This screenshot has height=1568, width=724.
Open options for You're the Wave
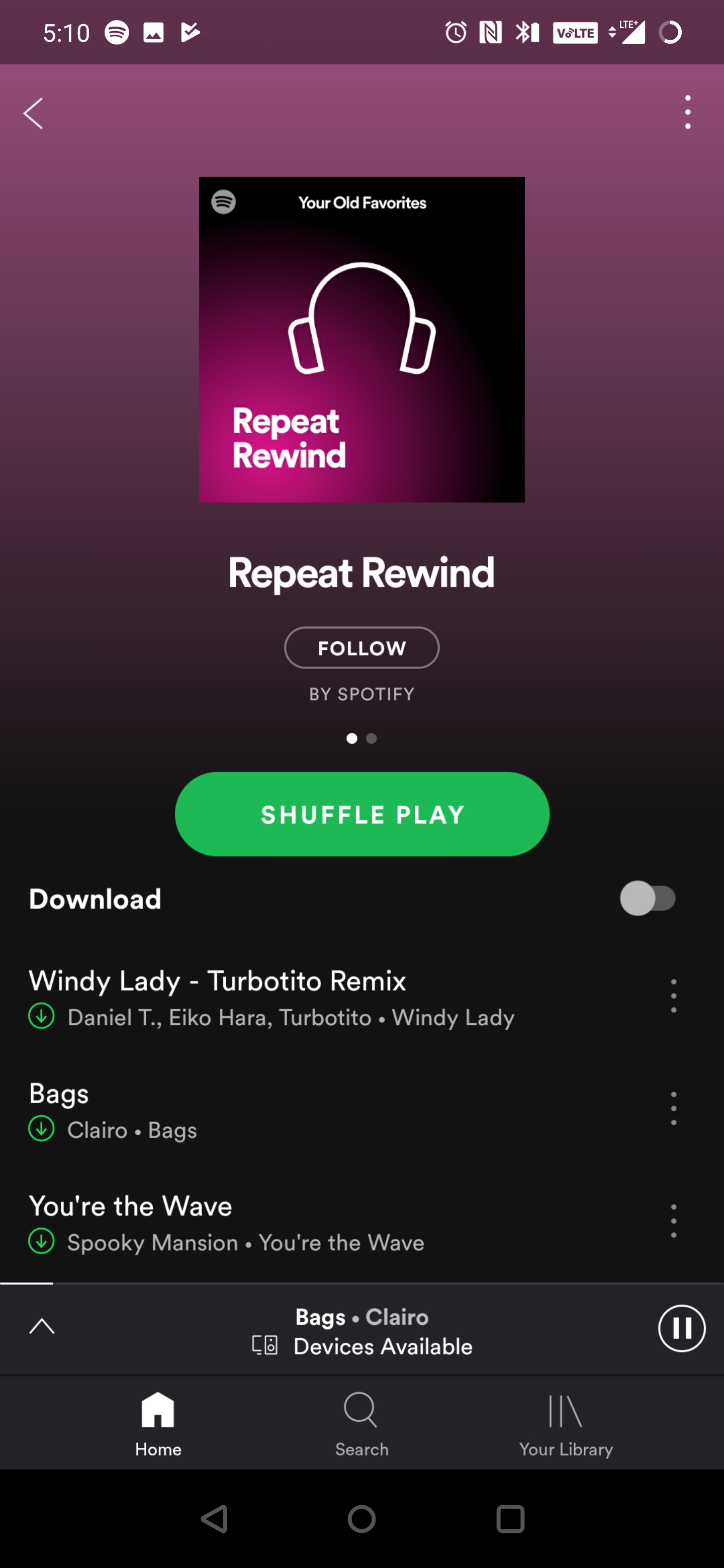[673, 1221]
